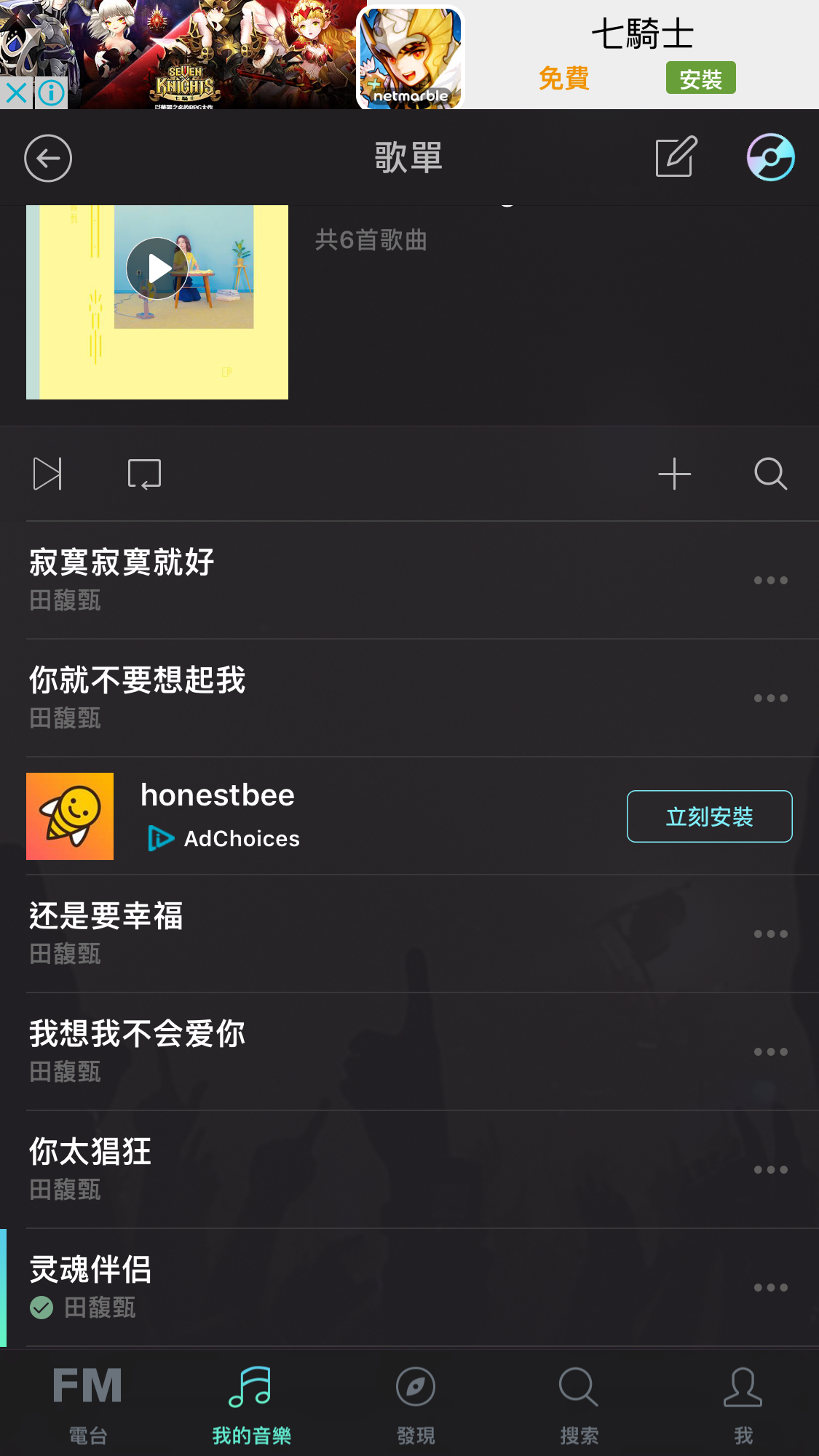This screenshot has width=819, height=1456.
Task: Switch to the FM 電台 tab
Action: click(86, 1404)
